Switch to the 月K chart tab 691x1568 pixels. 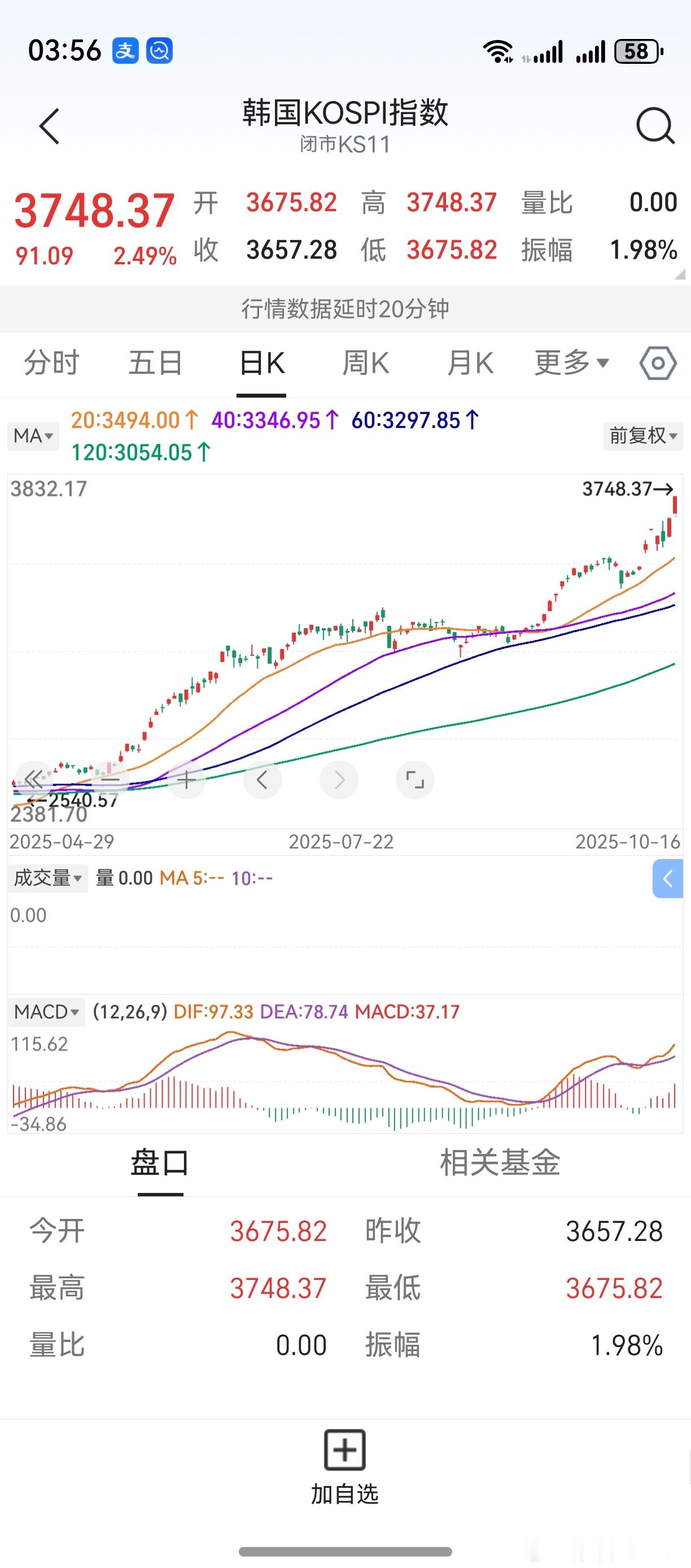tap(470, 363)
